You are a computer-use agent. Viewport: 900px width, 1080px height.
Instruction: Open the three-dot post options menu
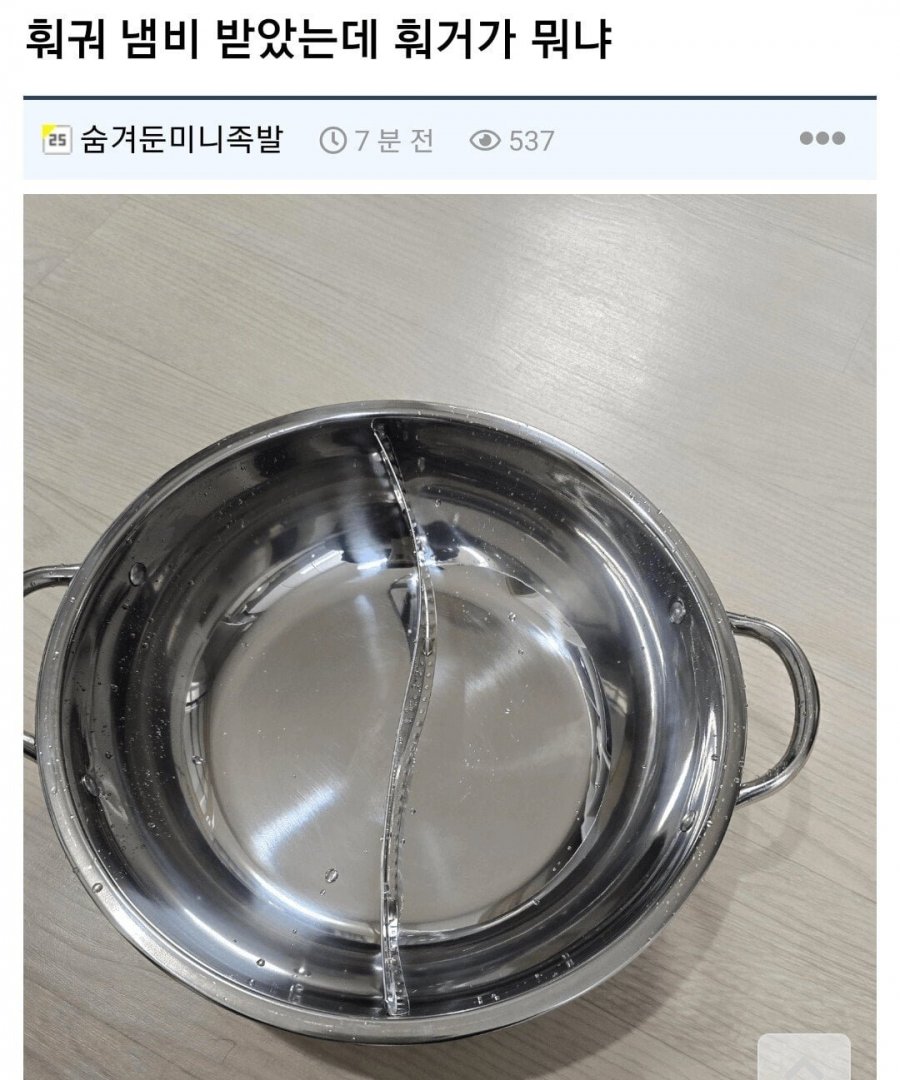coord(822,139)
